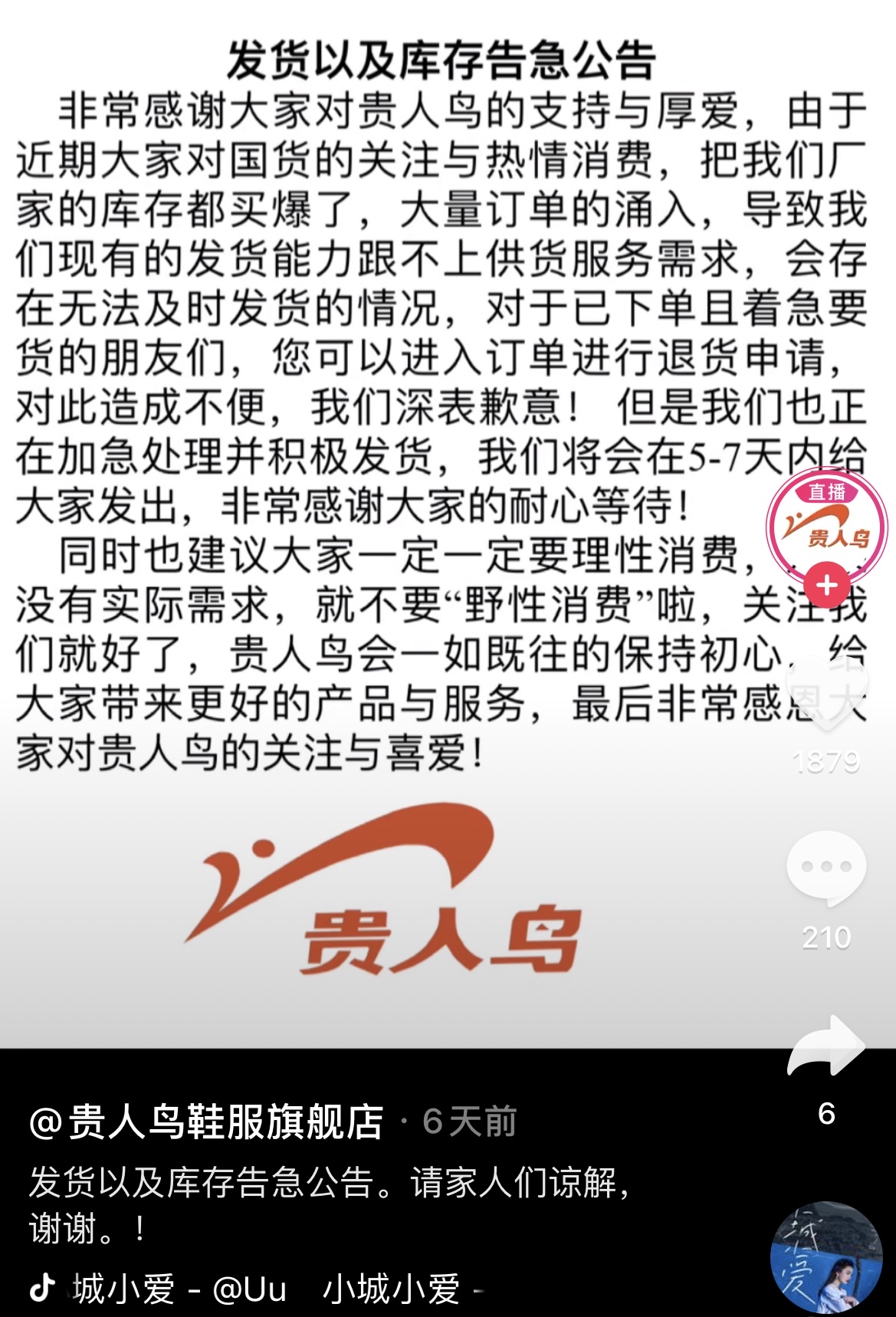896x1317 pixels.
Task: Follow the account with the plus button
Action: pyautogui.click(x=826, y=586)
